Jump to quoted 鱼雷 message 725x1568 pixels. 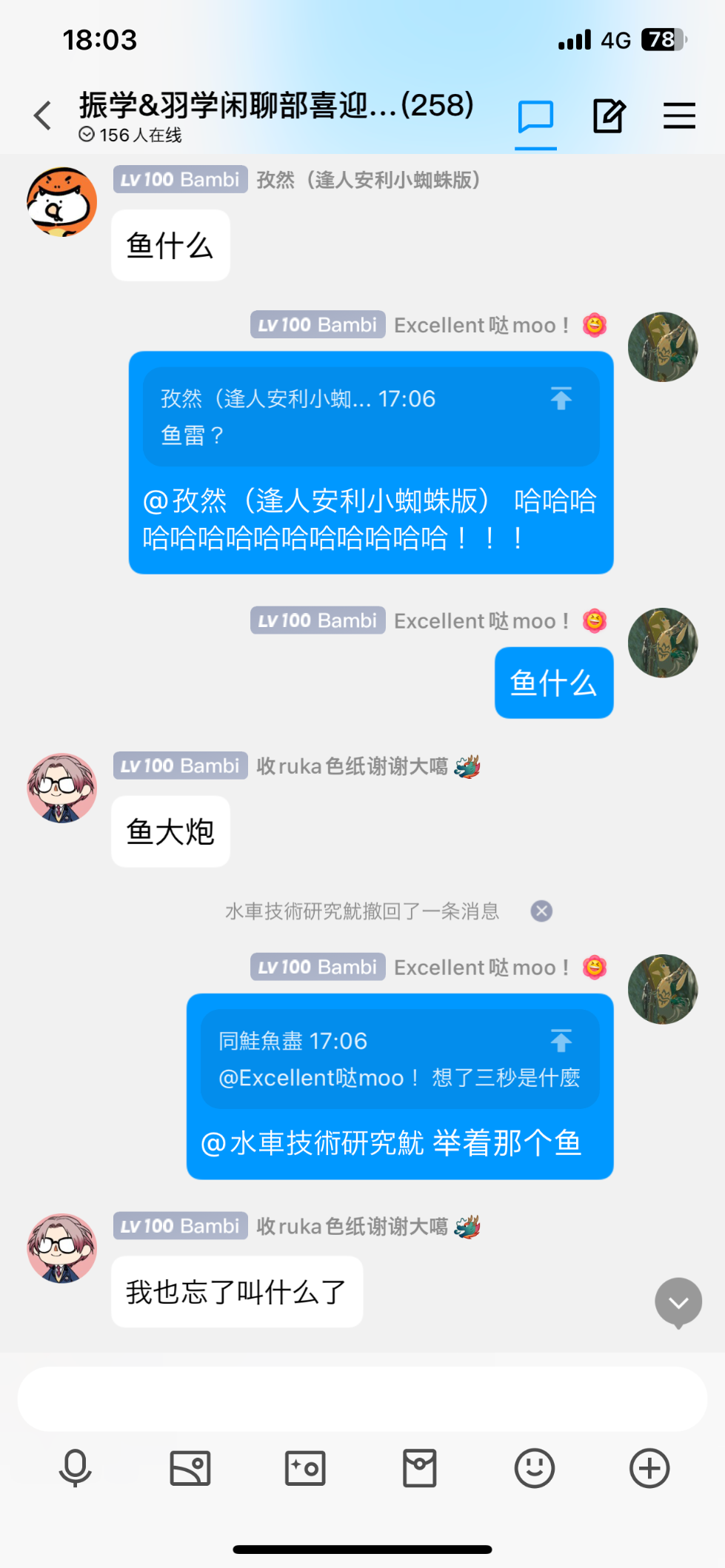561,398
